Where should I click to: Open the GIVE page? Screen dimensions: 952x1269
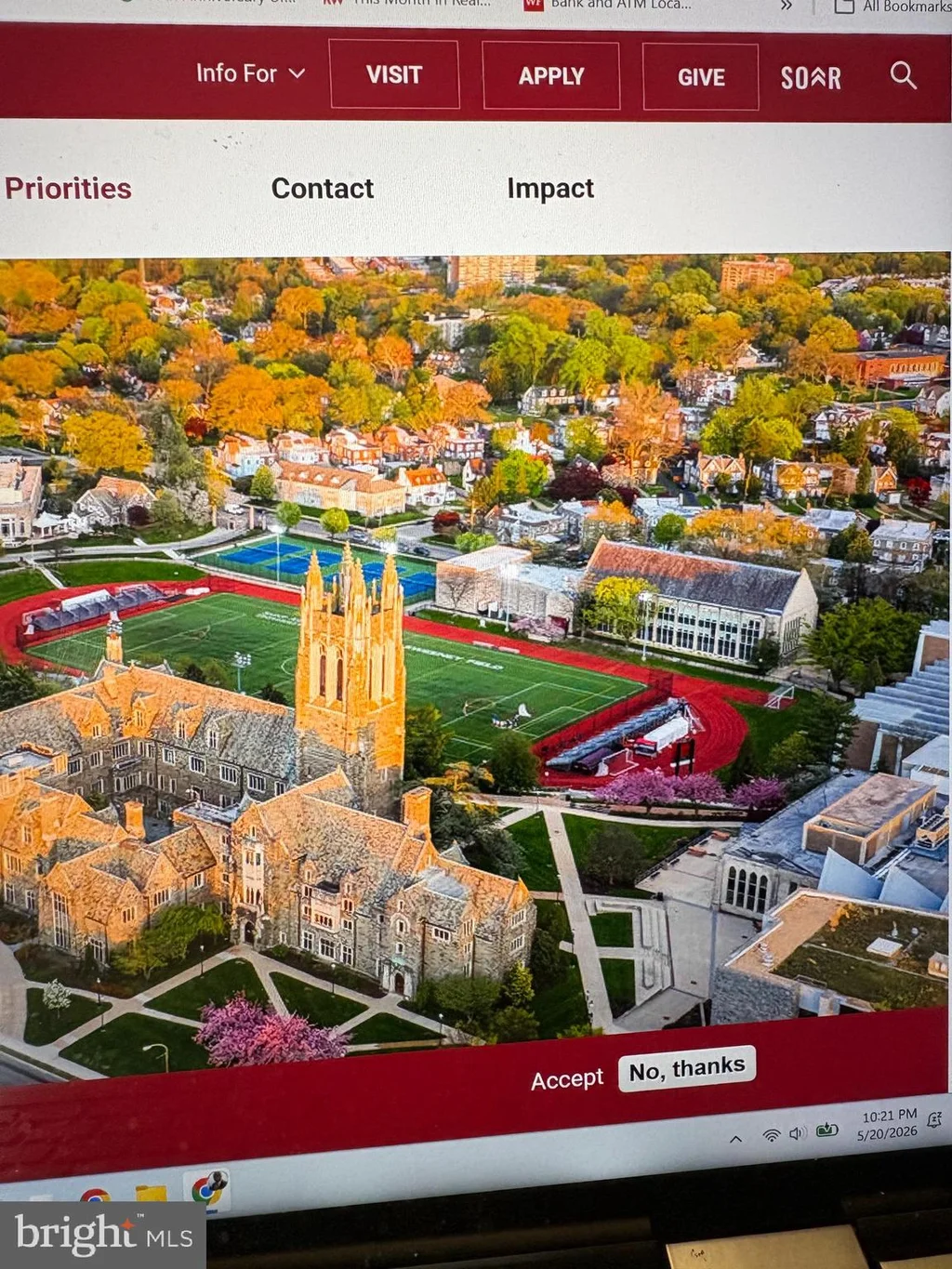pyautogui.click(x=701, y=77)
